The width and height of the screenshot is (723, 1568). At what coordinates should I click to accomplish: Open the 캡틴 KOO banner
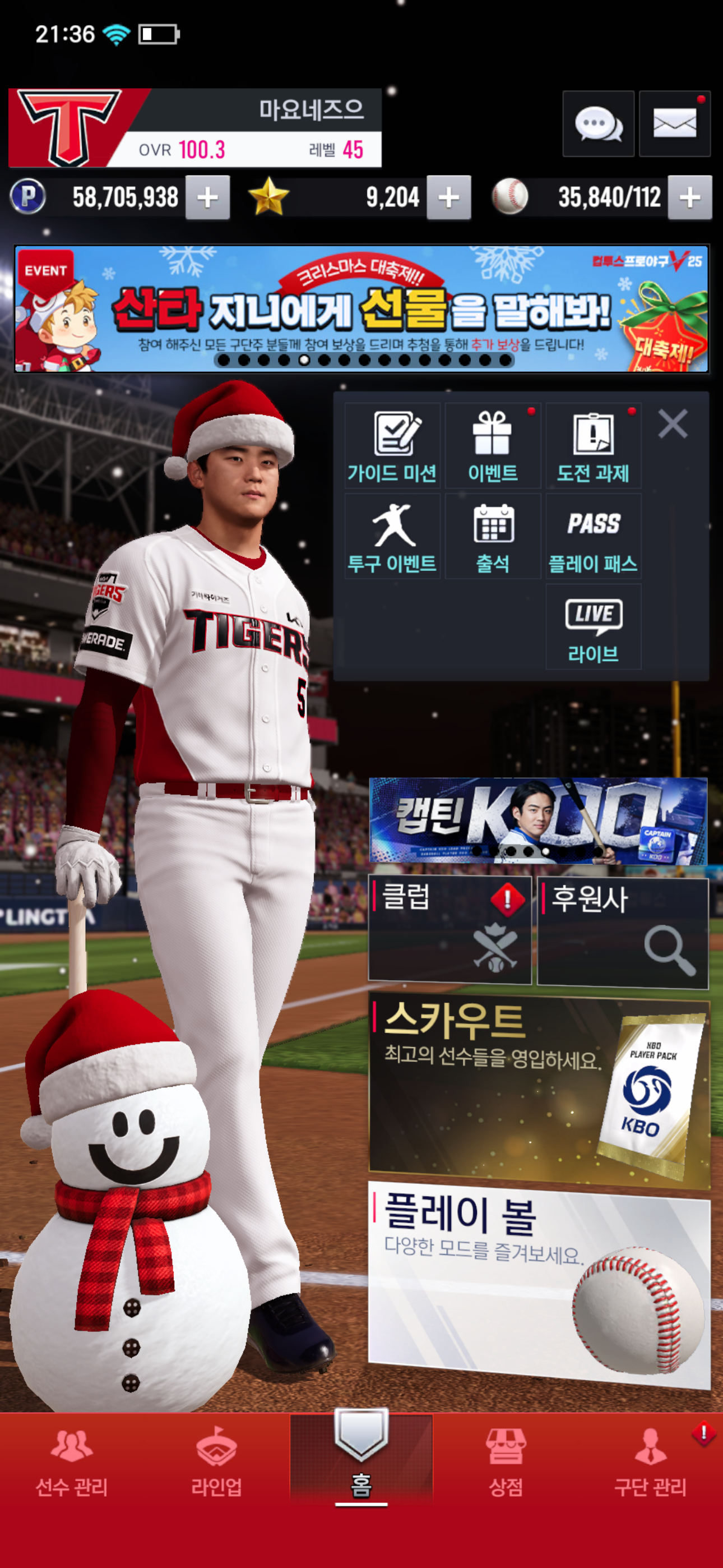tap(538, 820)
